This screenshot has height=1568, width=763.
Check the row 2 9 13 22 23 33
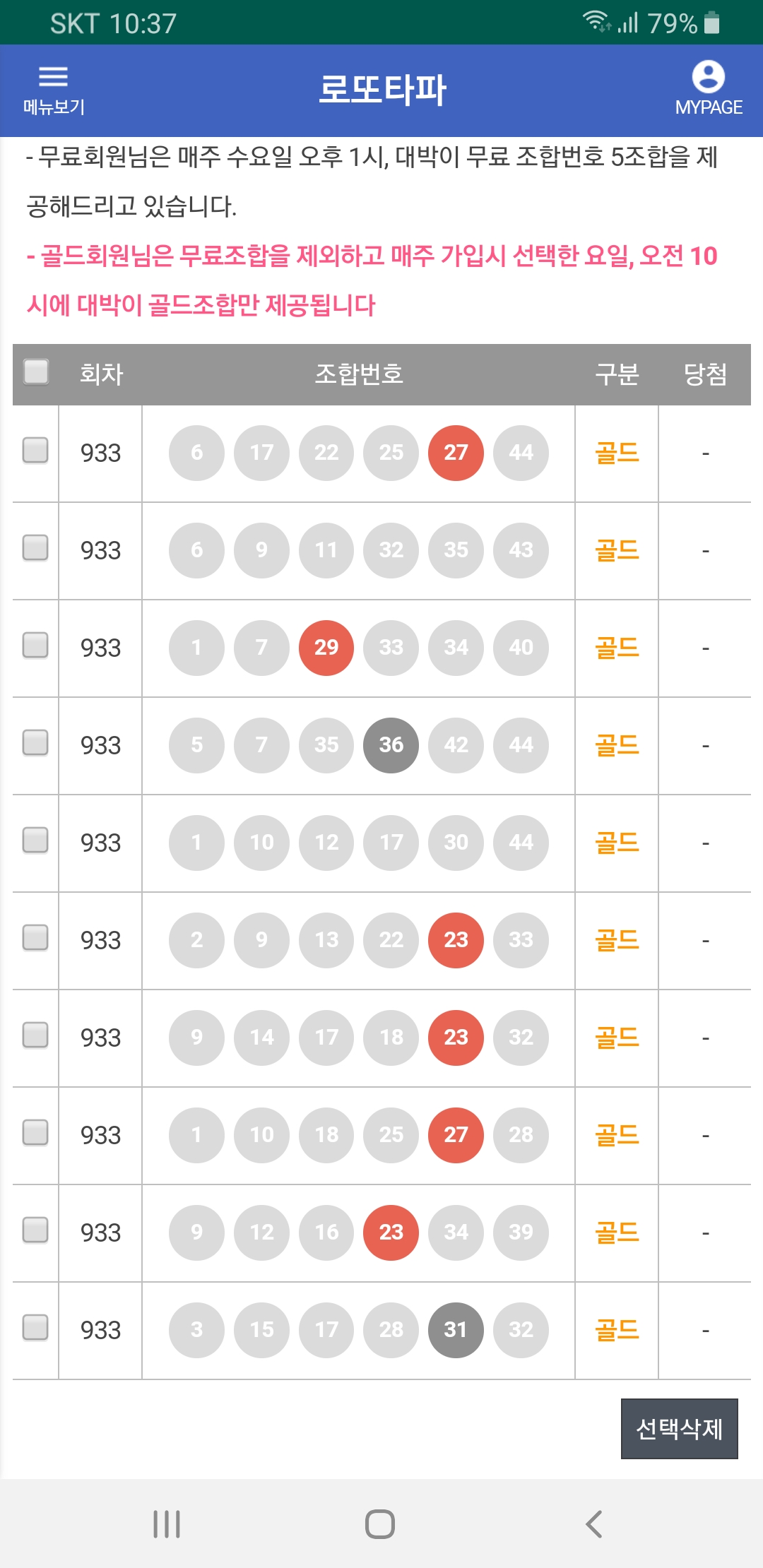[x=35, y=937]
